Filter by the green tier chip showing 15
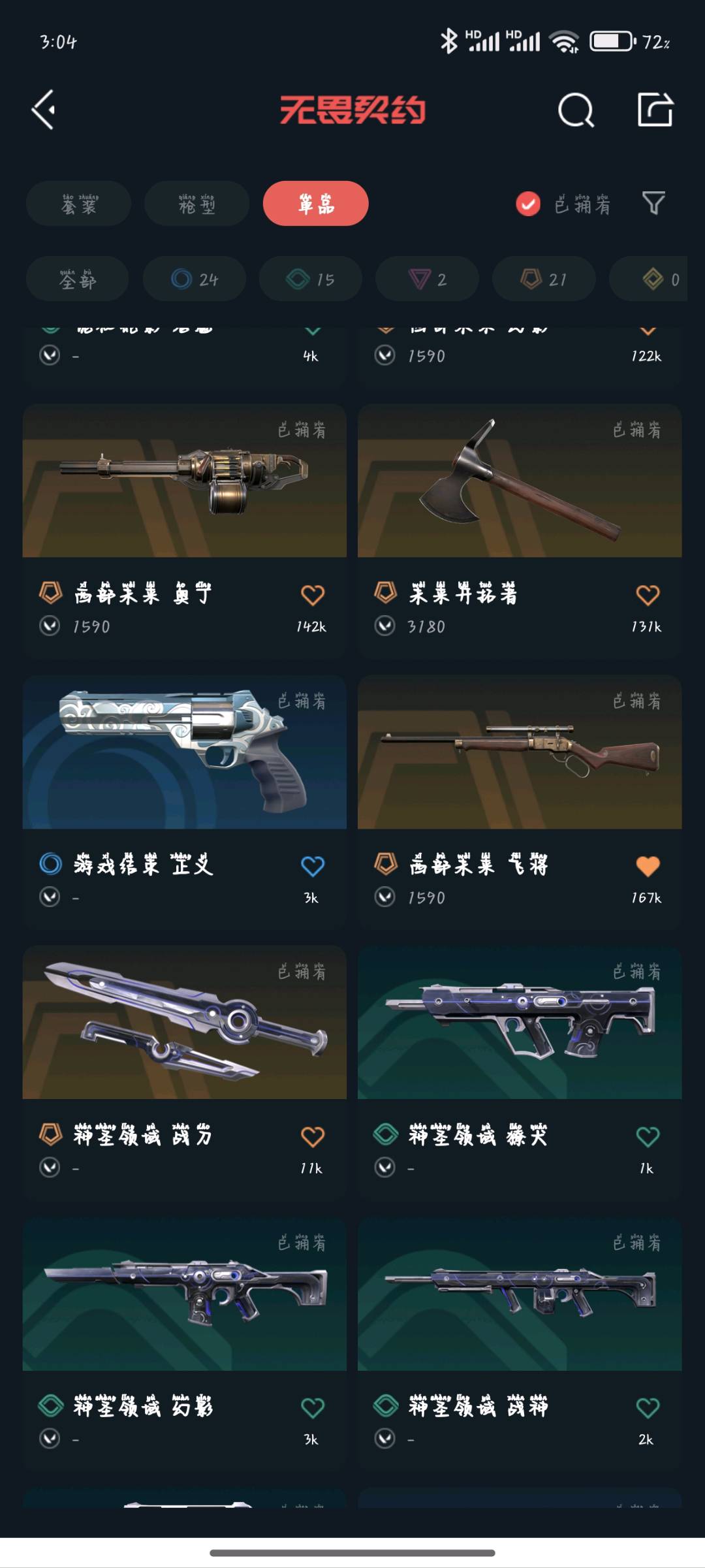 click(x=311, y=280)
